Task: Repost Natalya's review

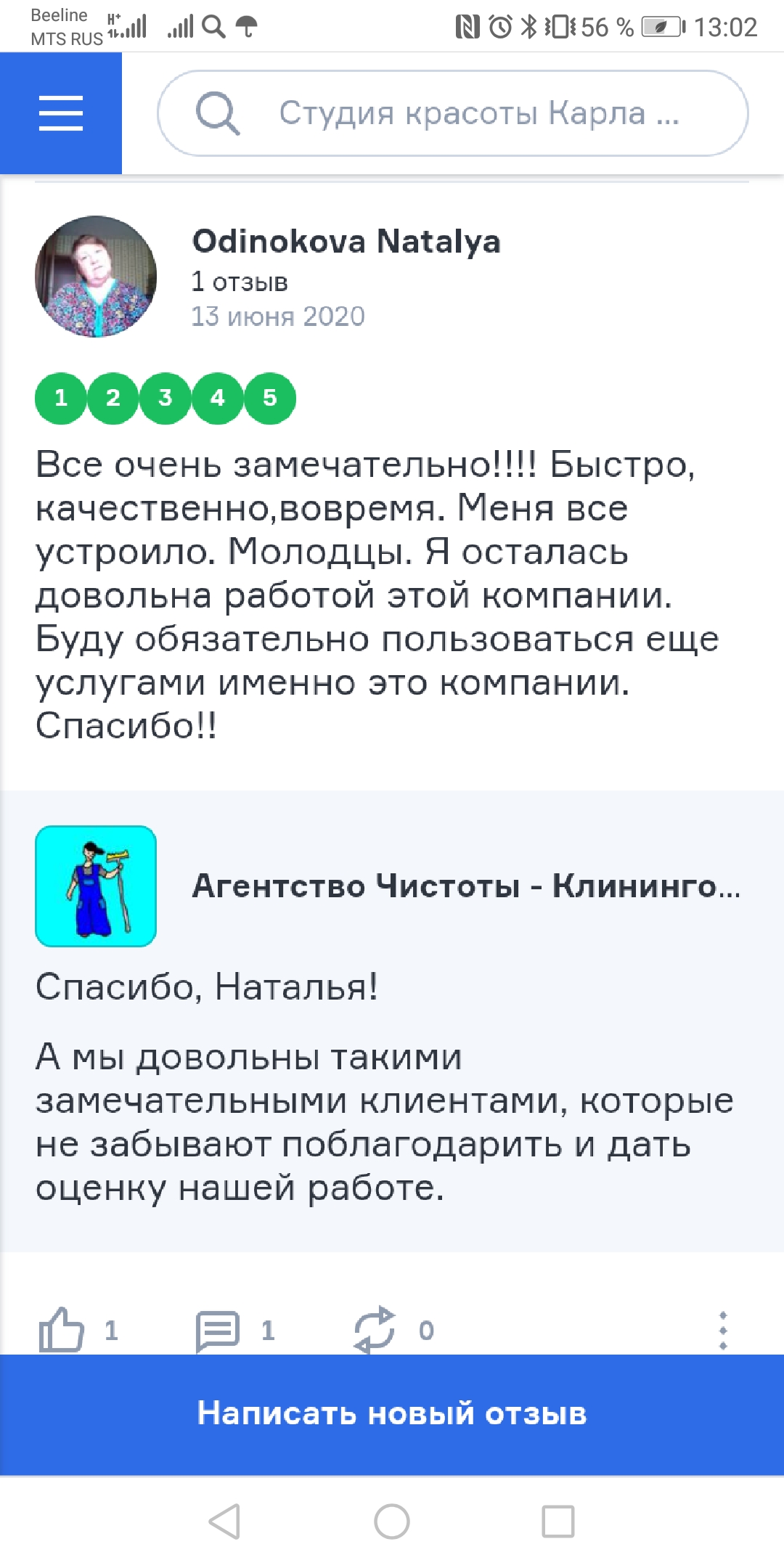Action: click(375, 1330)
